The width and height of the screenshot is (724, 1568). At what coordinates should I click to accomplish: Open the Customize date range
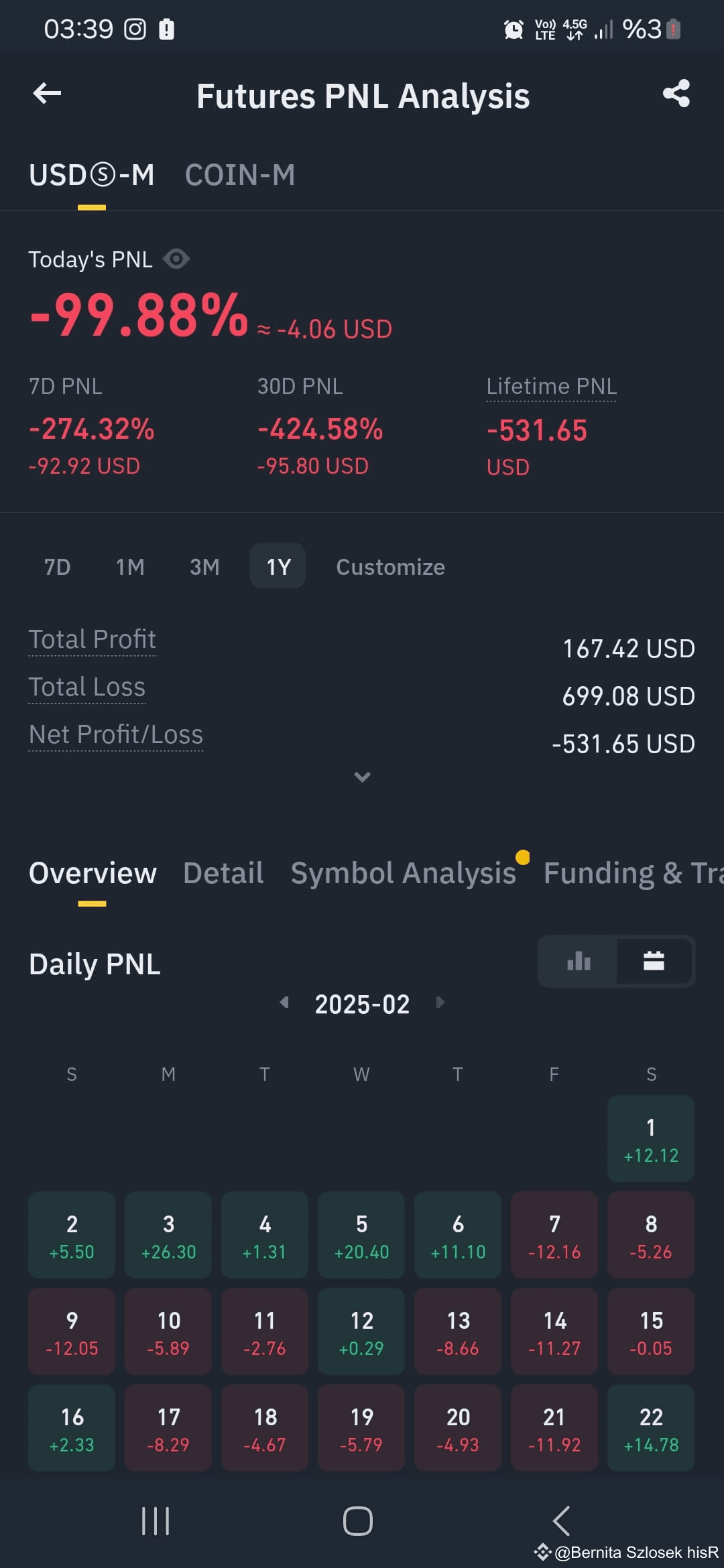pyautogui.click(x=390, y=567)
